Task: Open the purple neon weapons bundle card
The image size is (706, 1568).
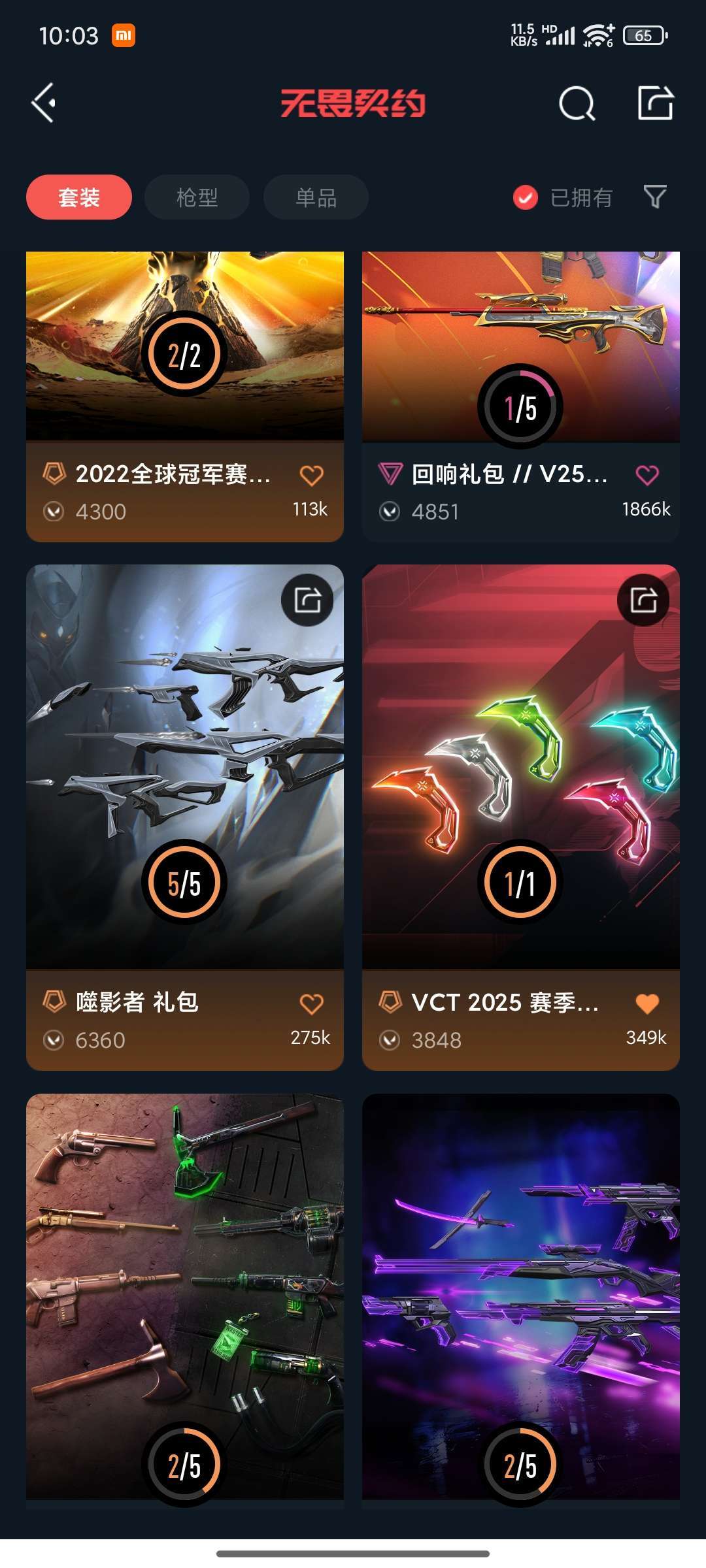Action: coord(521,1300)
